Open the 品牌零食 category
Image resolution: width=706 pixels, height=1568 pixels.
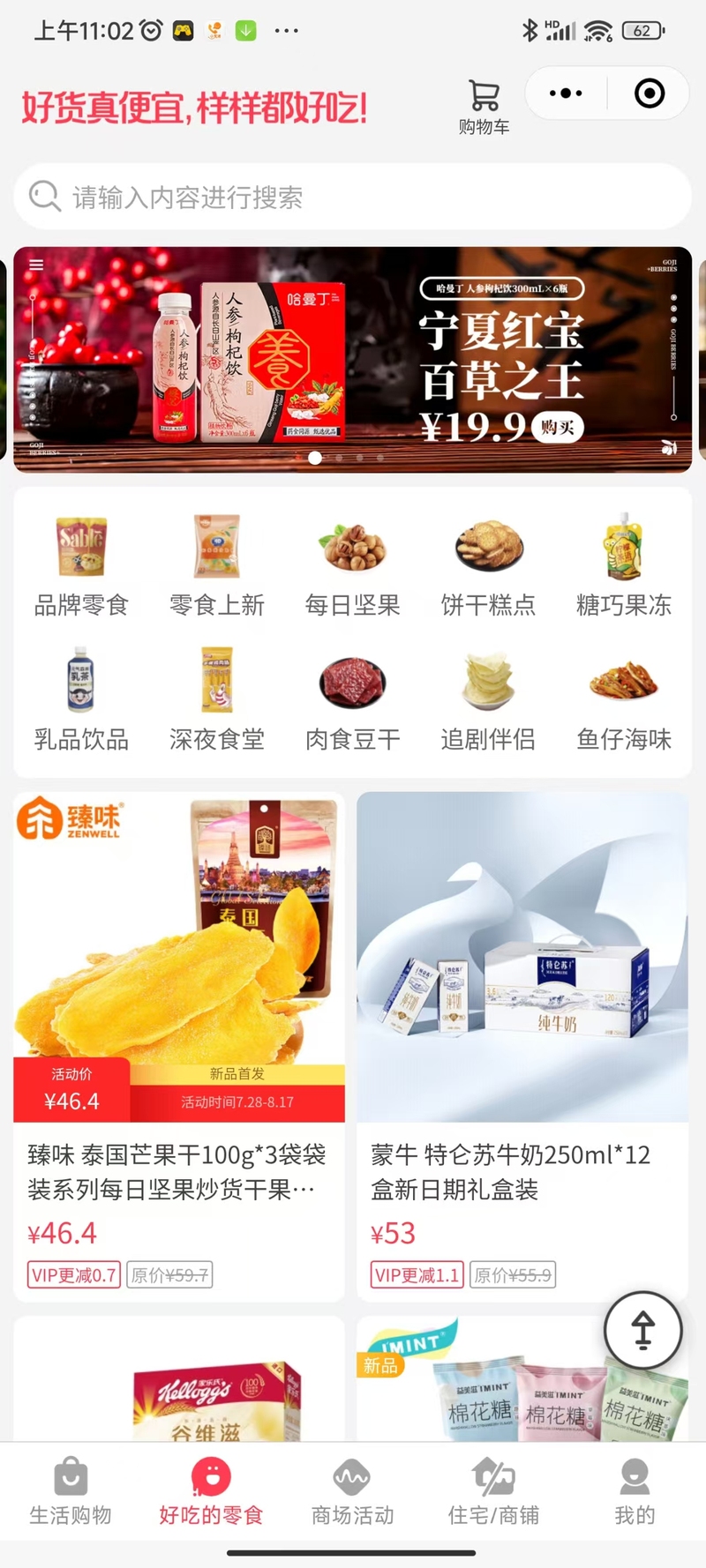(x=81, y=566)
